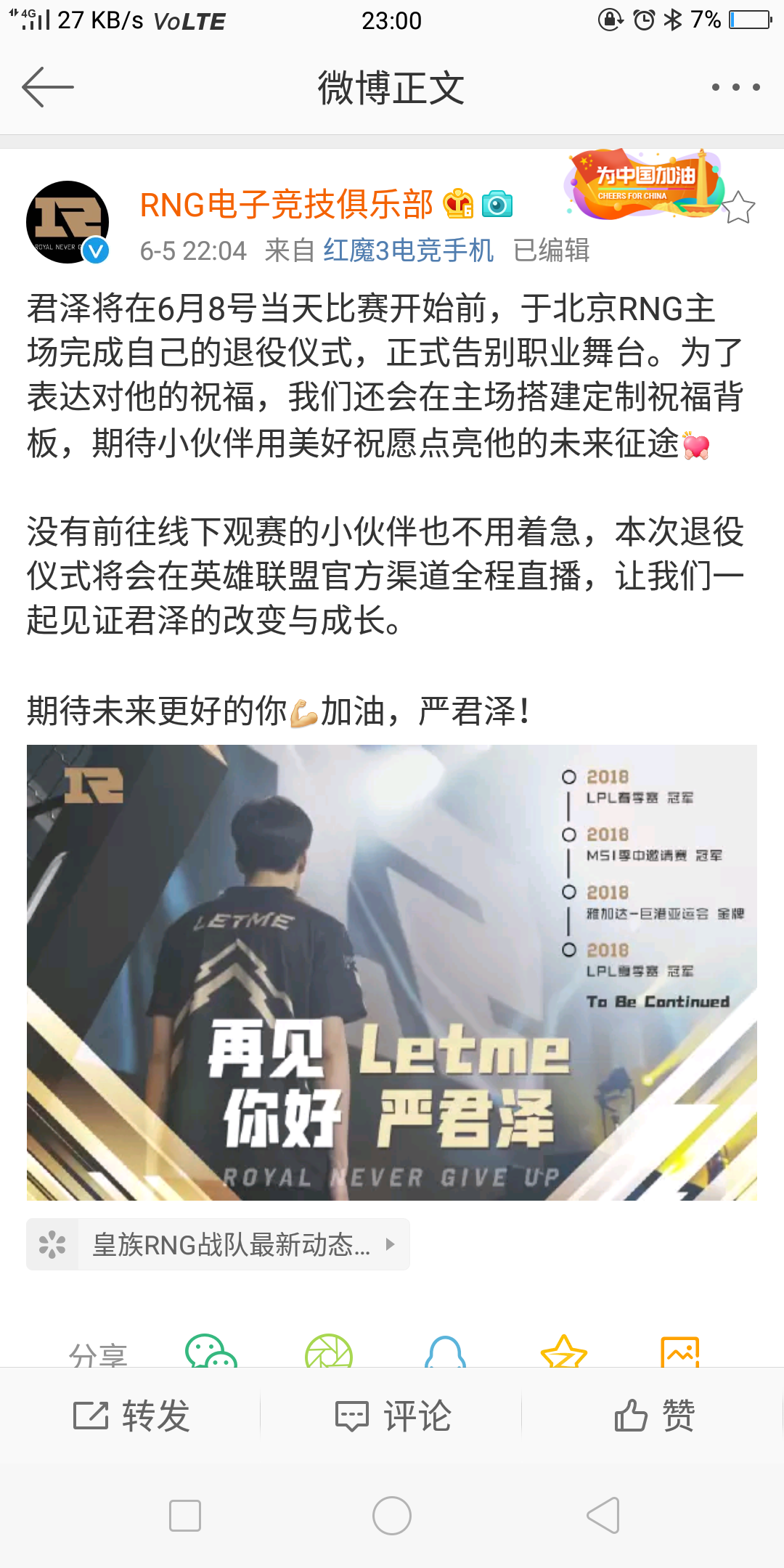Share the post to WeChat

pyautogui.click(x=211, y=1352)
